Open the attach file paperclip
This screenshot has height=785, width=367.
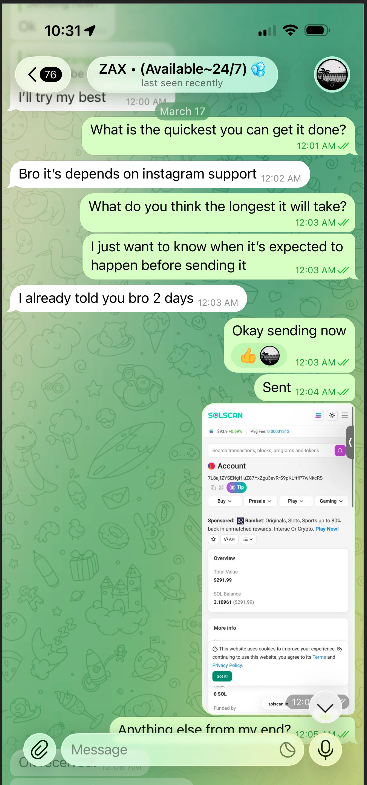point(40,749)
